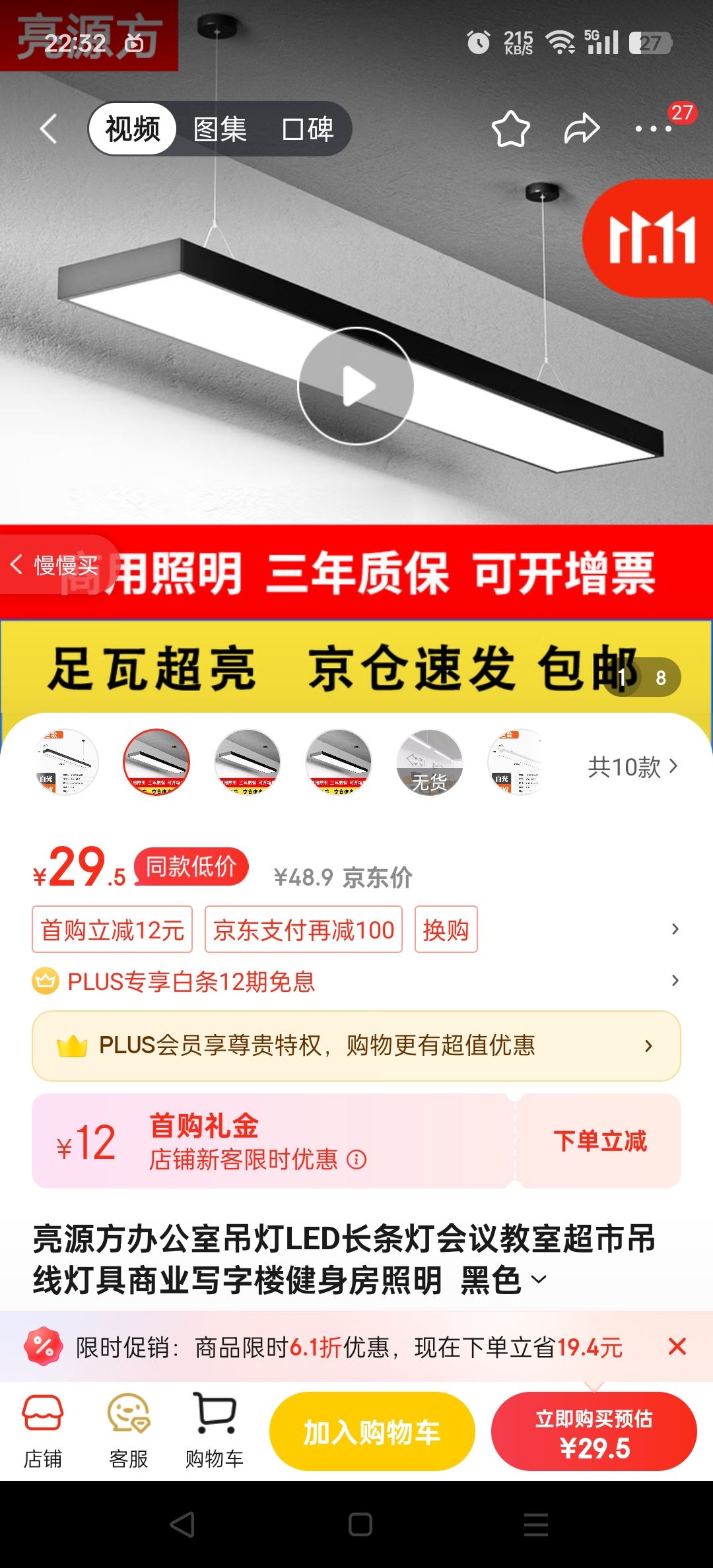
Task: Expand PLUS专享白条12期免息 details
Action: (673, 982)
